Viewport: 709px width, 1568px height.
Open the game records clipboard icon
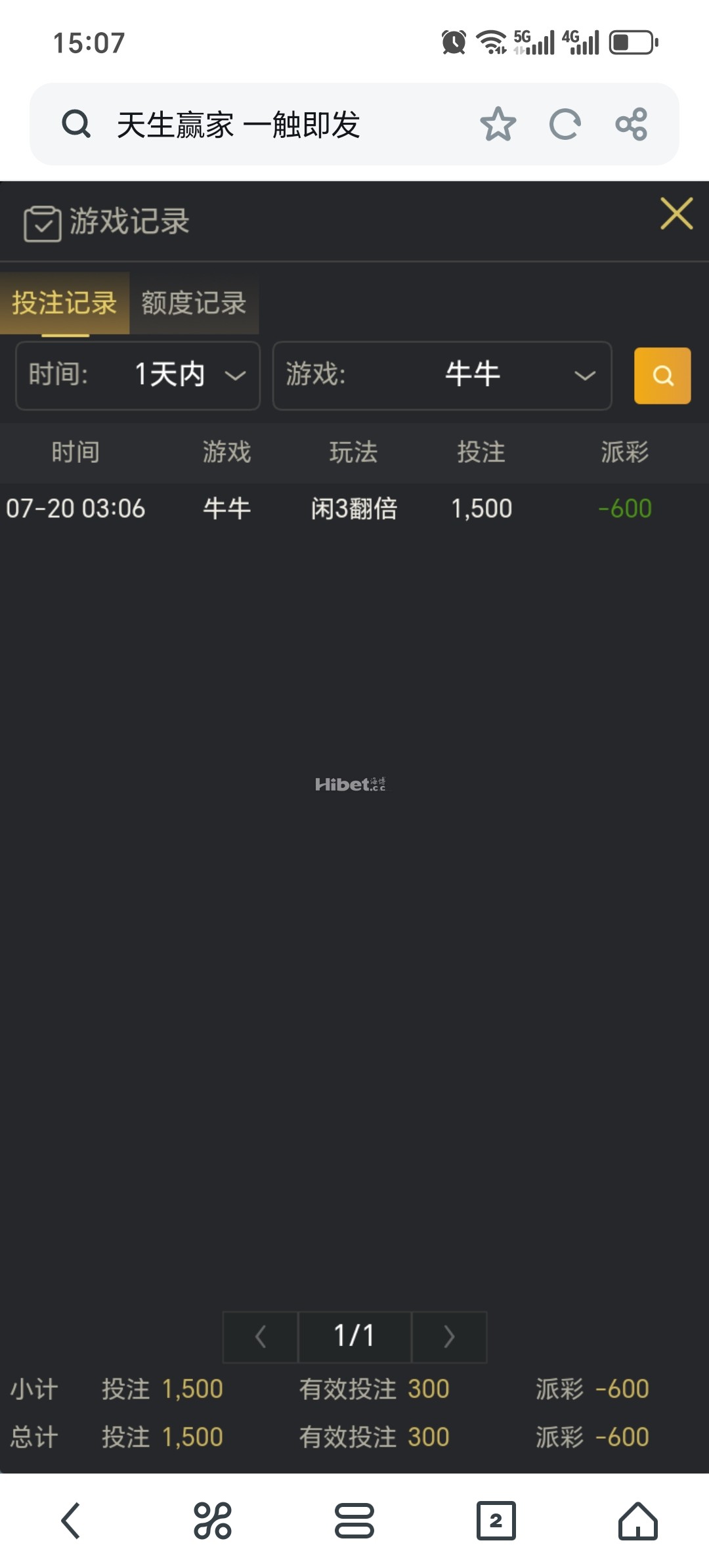point(41,222)
